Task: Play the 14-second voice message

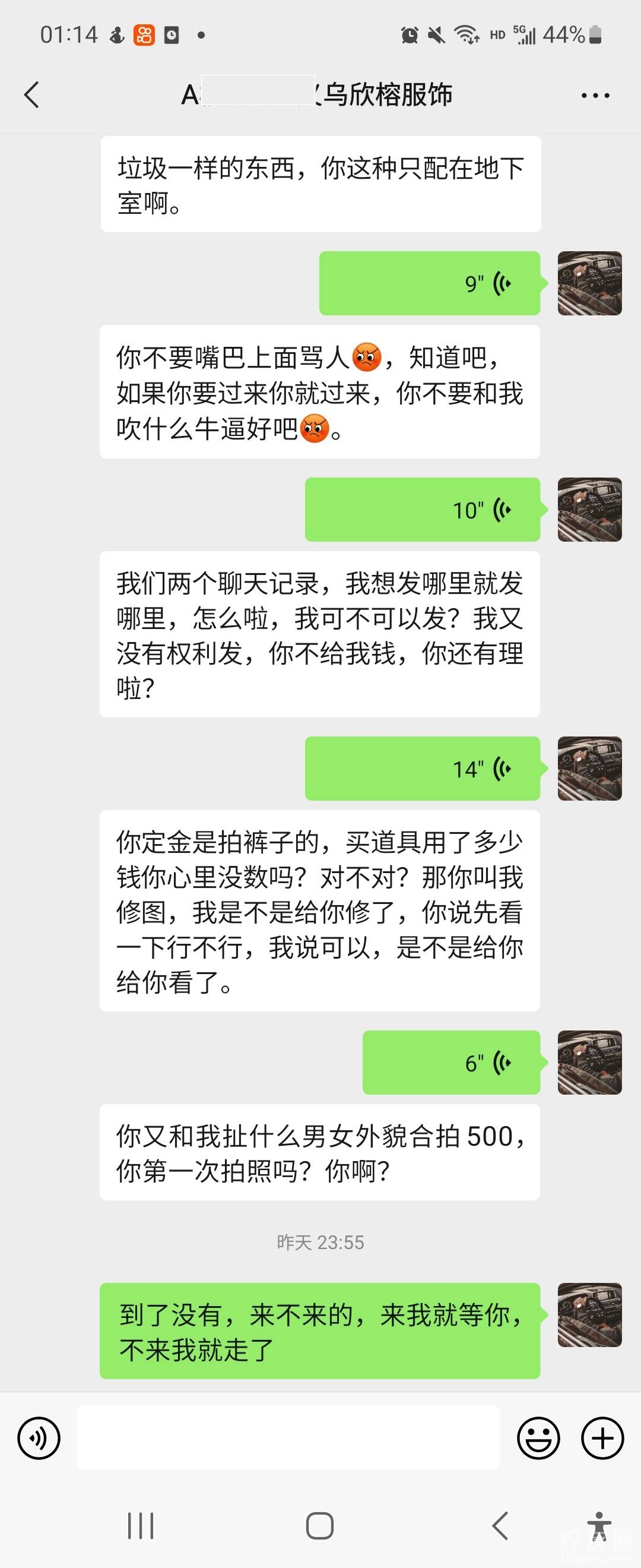Action: [422, 768]
